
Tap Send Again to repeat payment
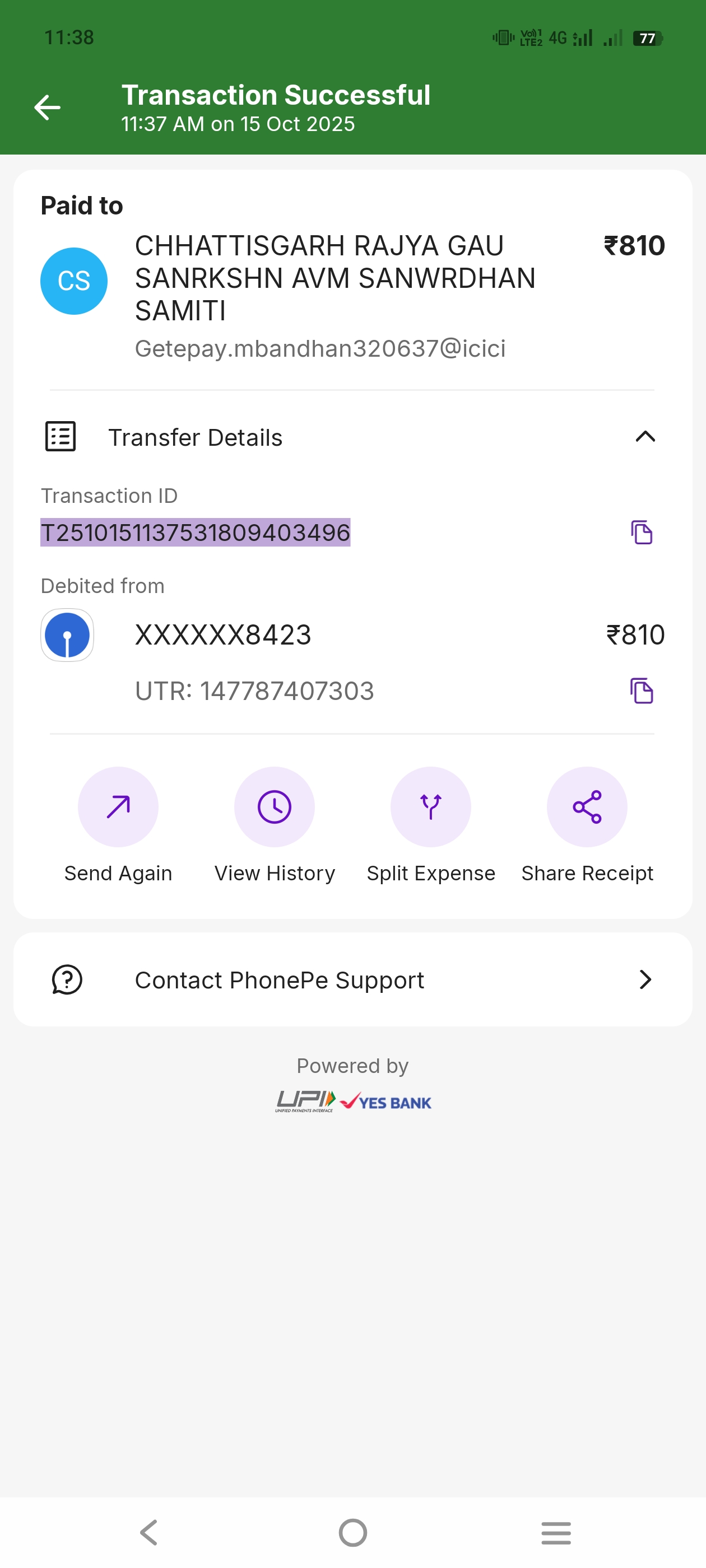click(118, 806)
